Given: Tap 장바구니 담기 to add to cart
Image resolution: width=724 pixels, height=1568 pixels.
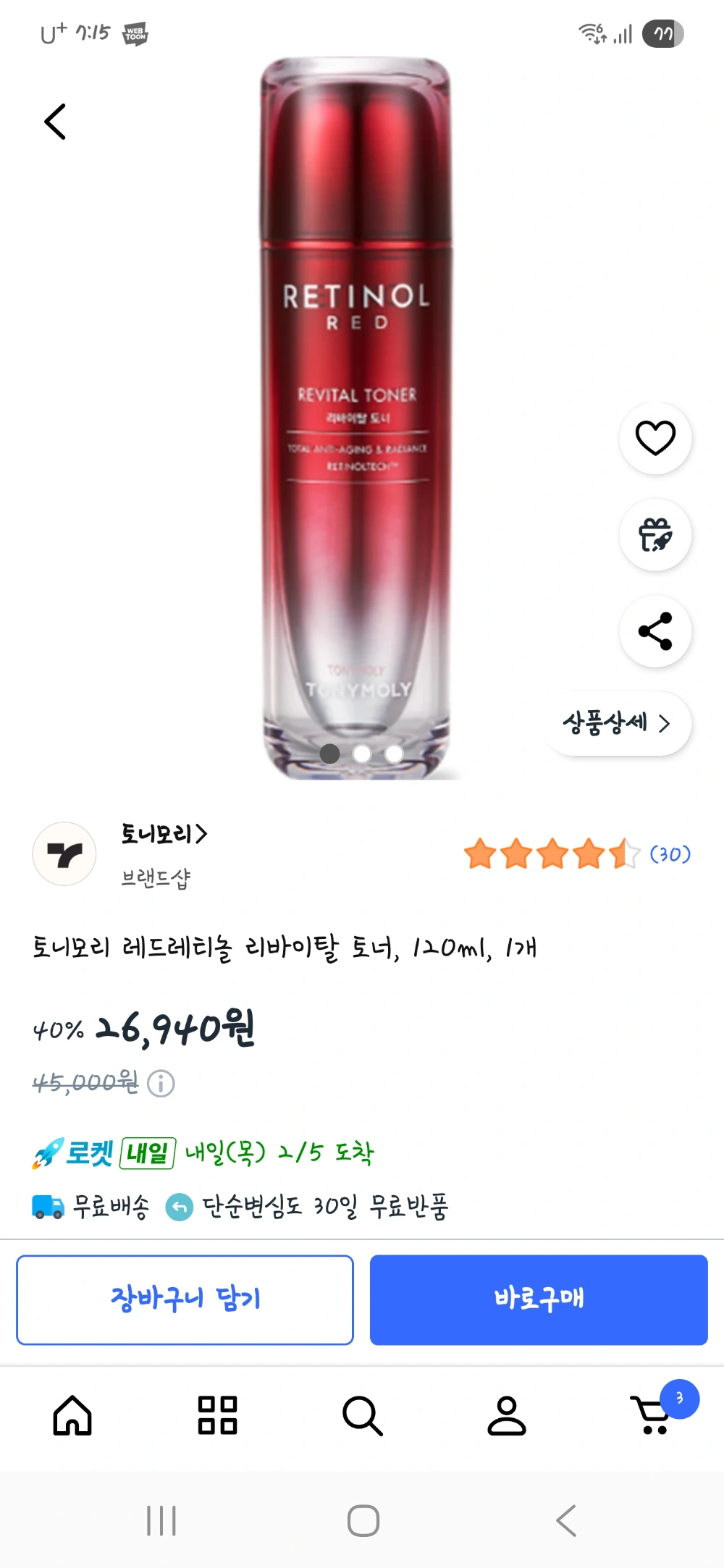Looking at the screenshot, I should (185, 1299).
